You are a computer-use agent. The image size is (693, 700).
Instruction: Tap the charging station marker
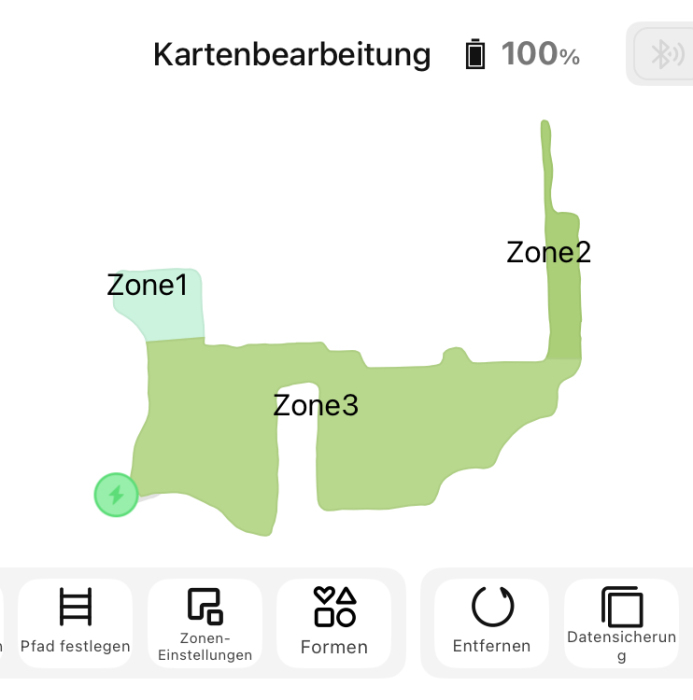pyautogui.click(x=116, y=494)
